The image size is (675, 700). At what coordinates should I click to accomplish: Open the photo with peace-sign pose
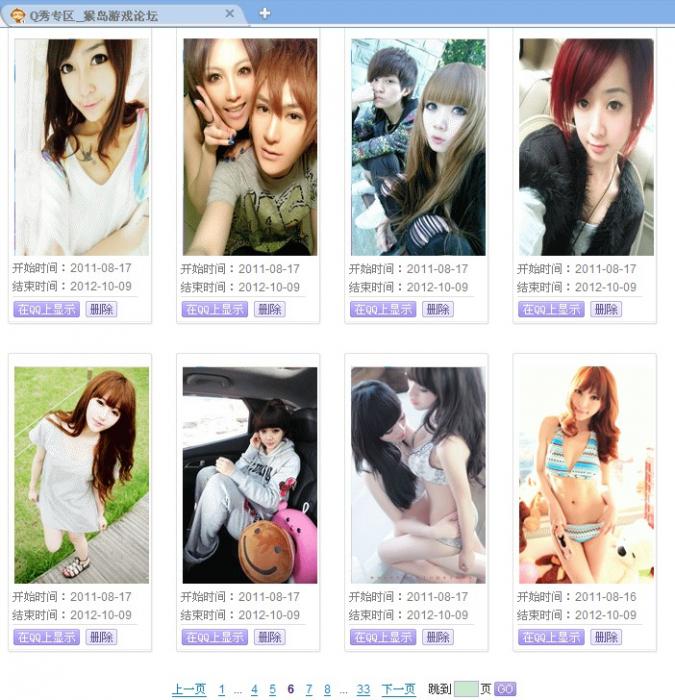click(249, 147)
